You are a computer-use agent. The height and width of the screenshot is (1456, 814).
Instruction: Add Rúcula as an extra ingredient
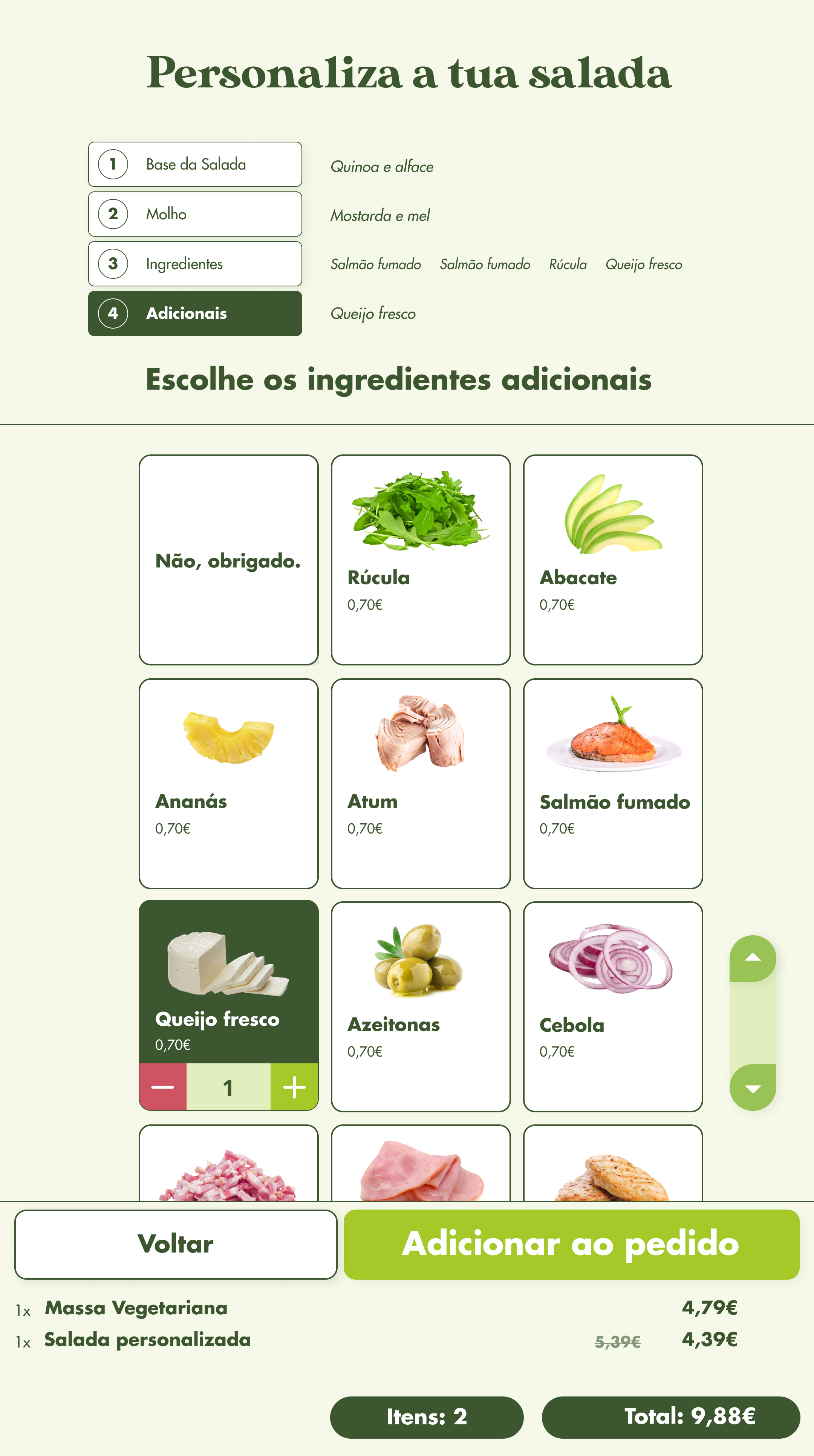(x=421, y=560)
